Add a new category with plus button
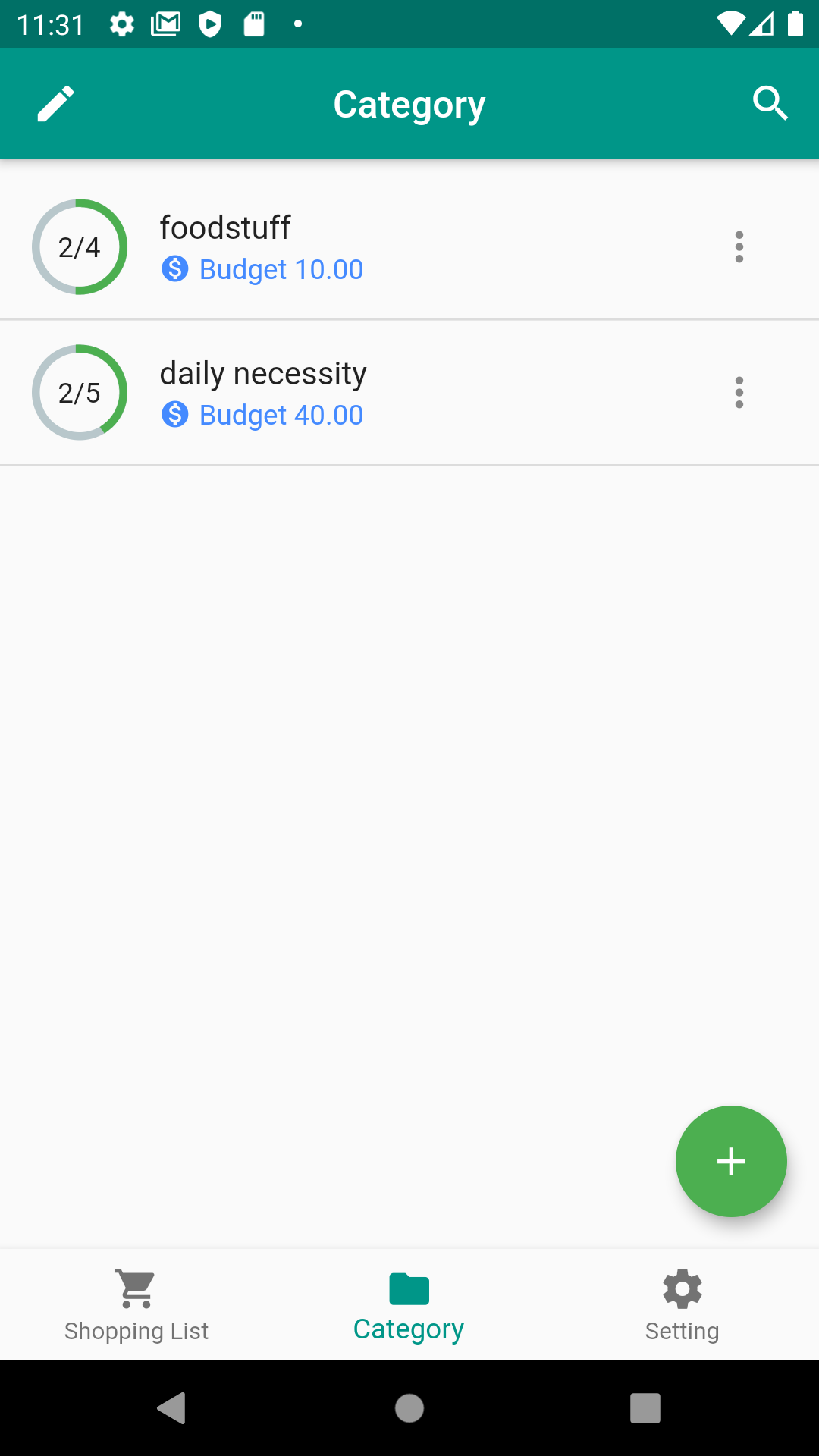 [x=731, y=1161]
